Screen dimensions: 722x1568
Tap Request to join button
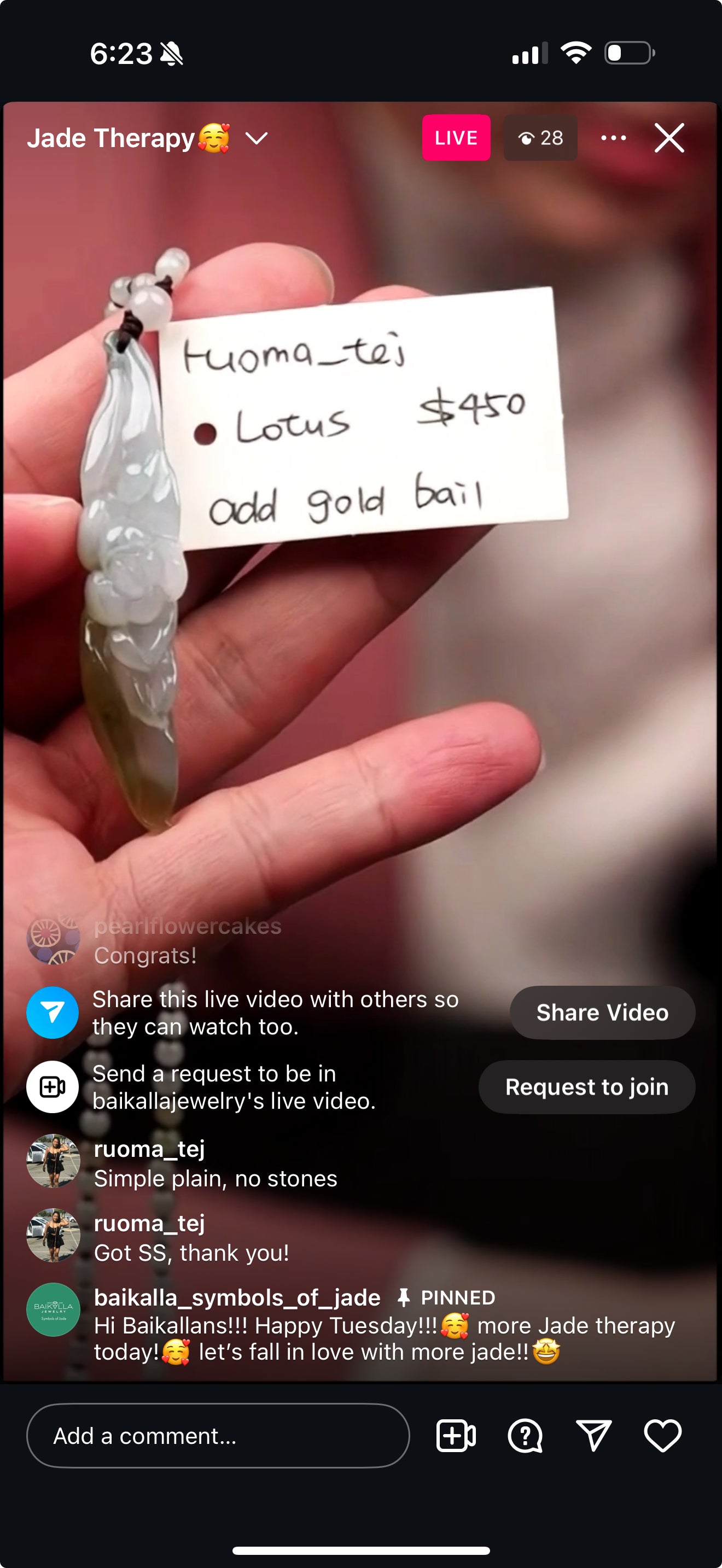click(x=586, y=1086)
